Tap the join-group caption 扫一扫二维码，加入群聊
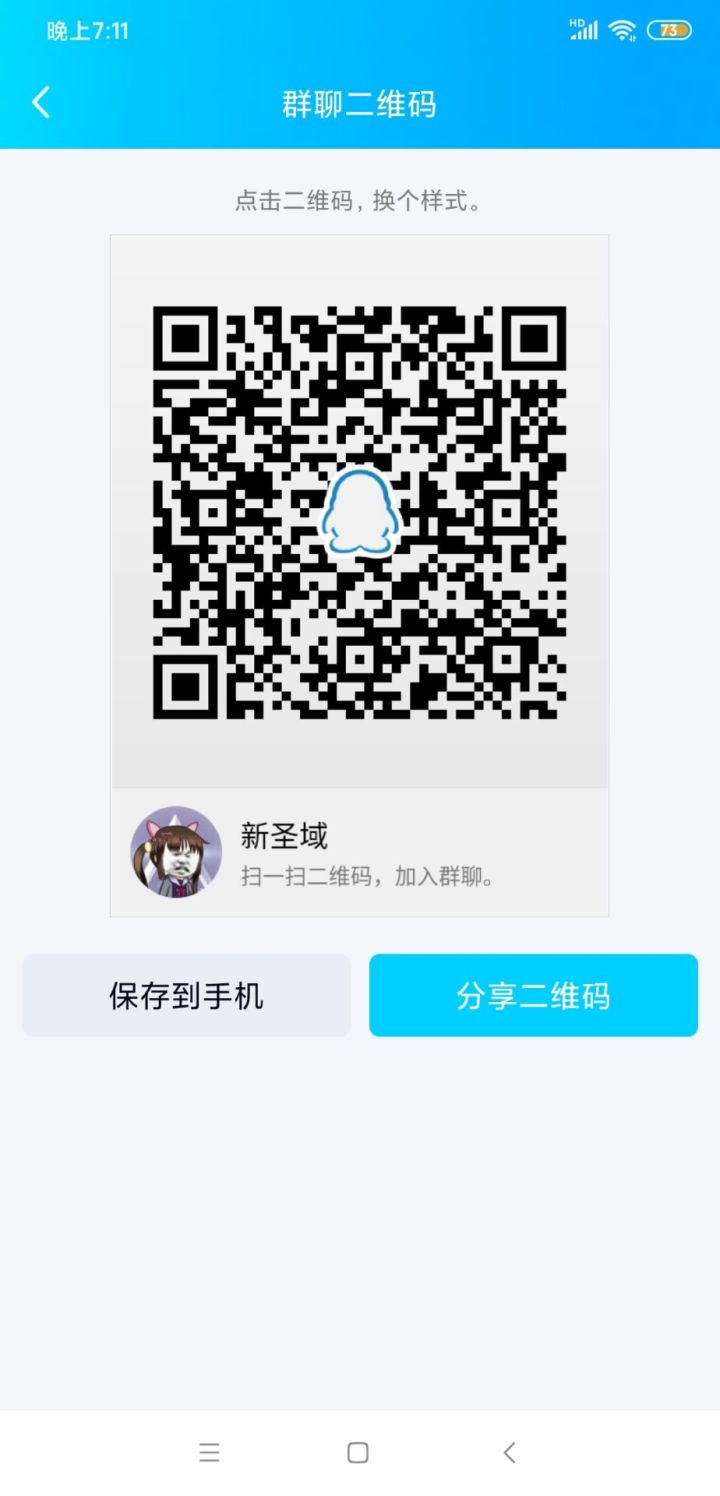 point(367,875)
